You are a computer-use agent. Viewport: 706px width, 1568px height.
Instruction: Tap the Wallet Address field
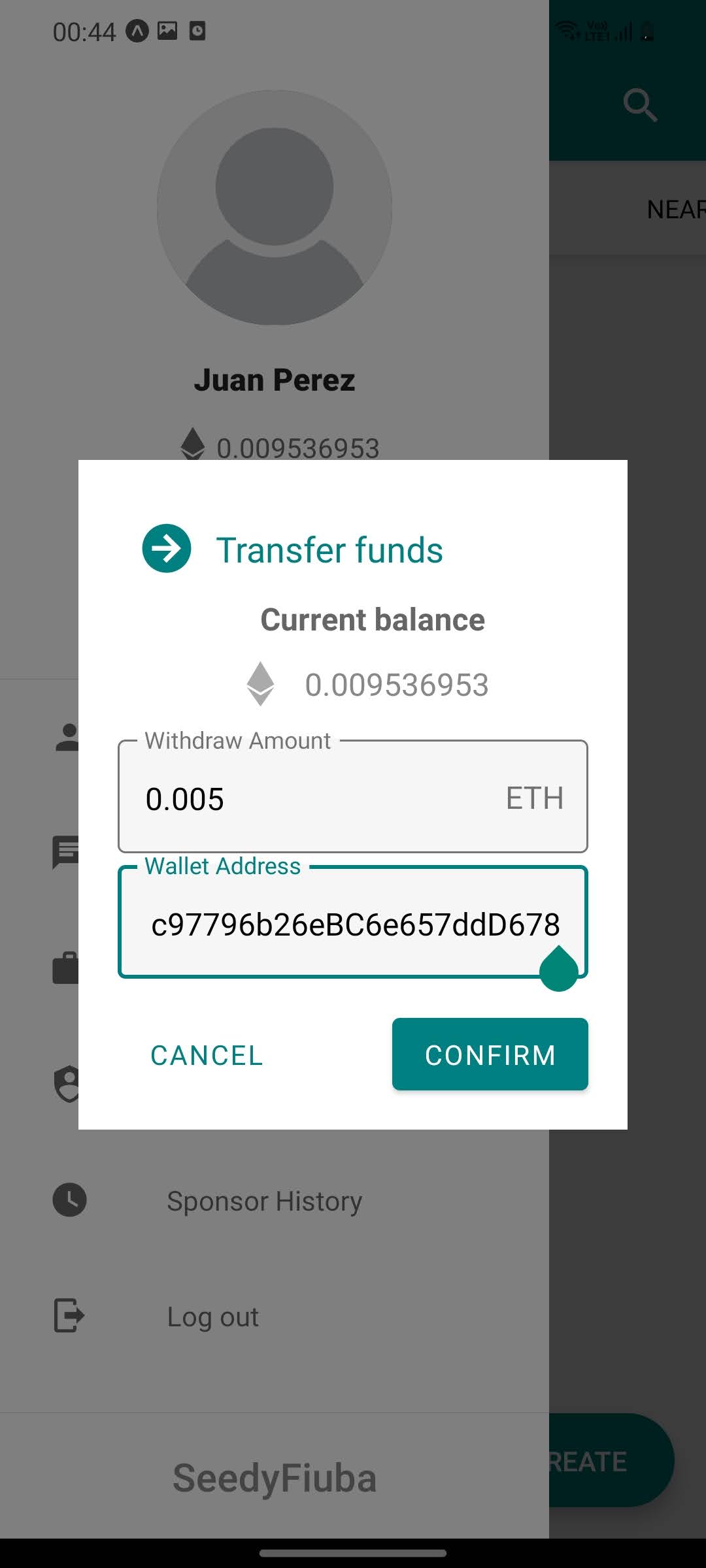click(353, 922)
